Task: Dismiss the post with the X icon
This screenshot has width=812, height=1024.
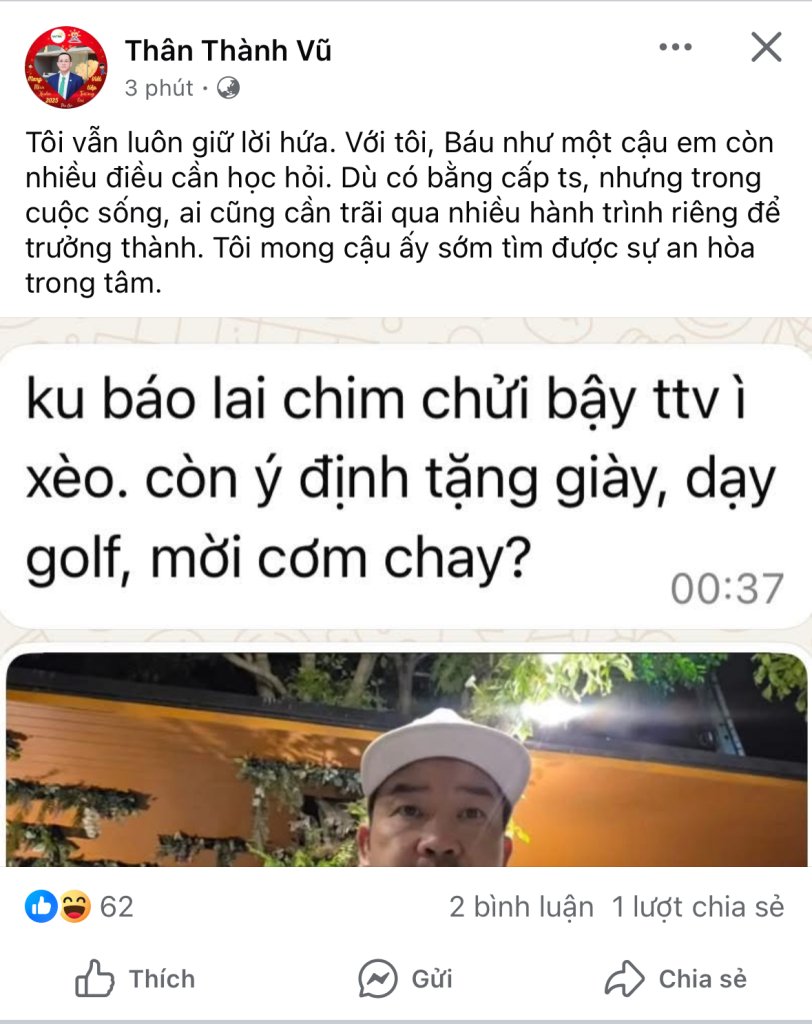Action: click(x=766, y=47)
